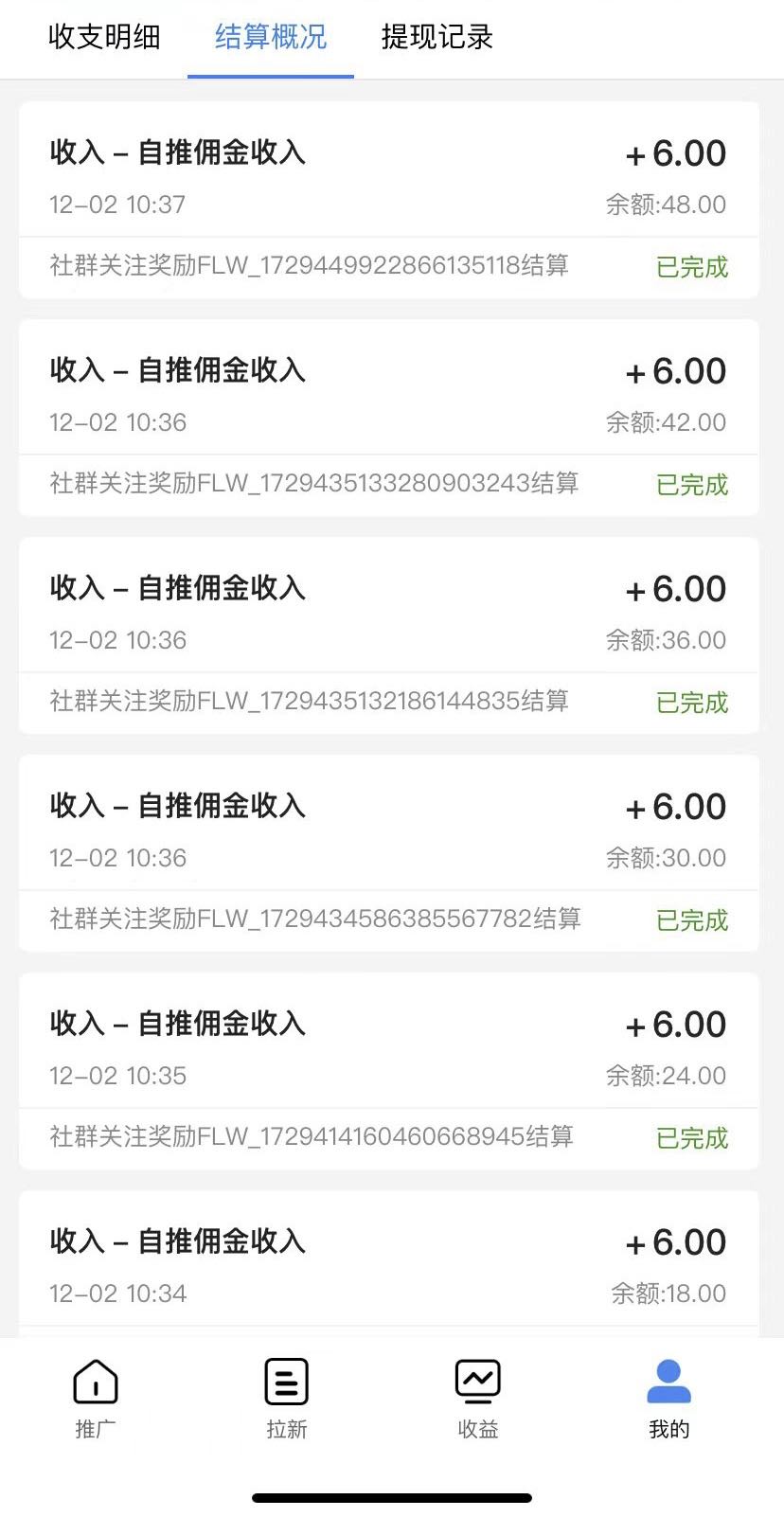This screenshot has height=1517, width=784.
Task: Open the 10:34 record with balance 18.00
Action: tap(389, 1263)
